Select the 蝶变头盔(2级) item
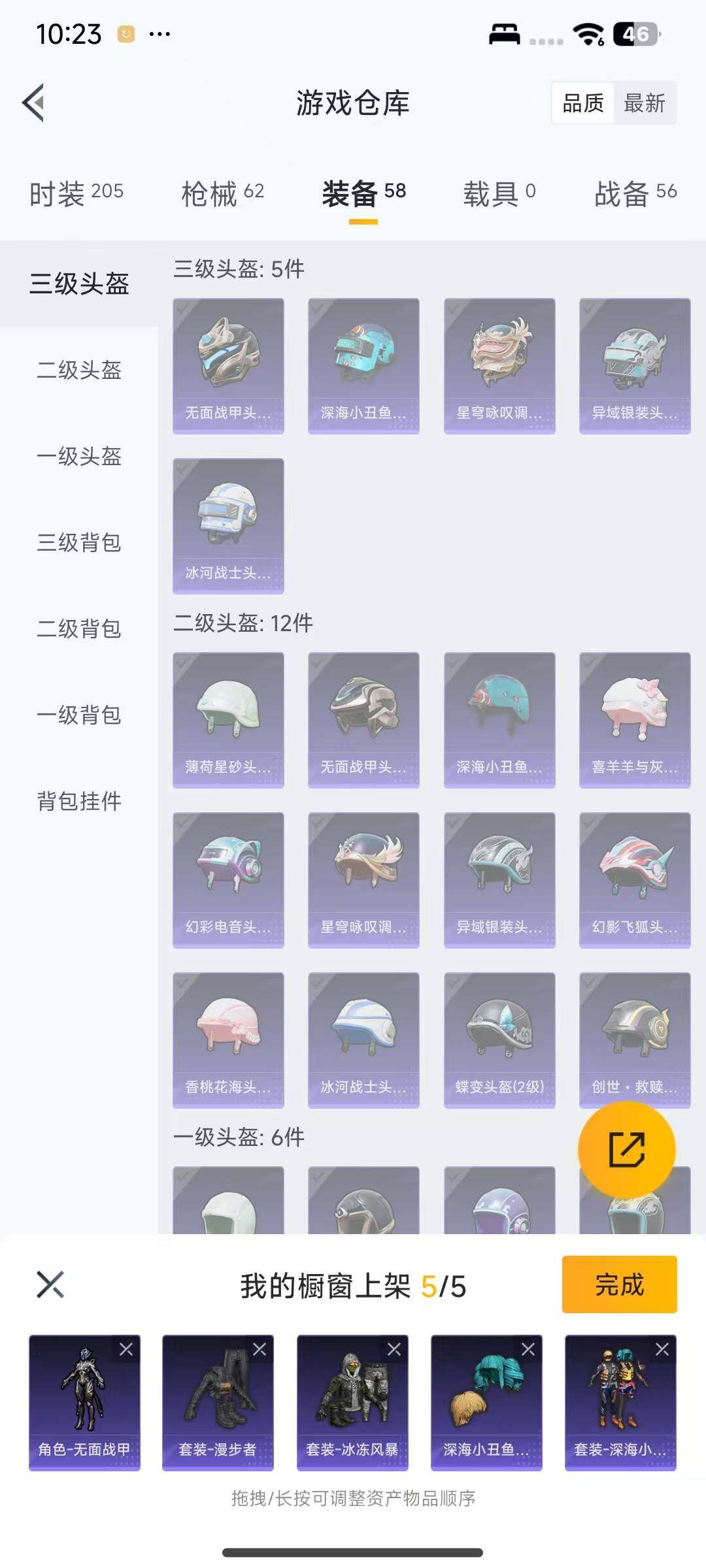The image size is (706, 1568). 499,1039
